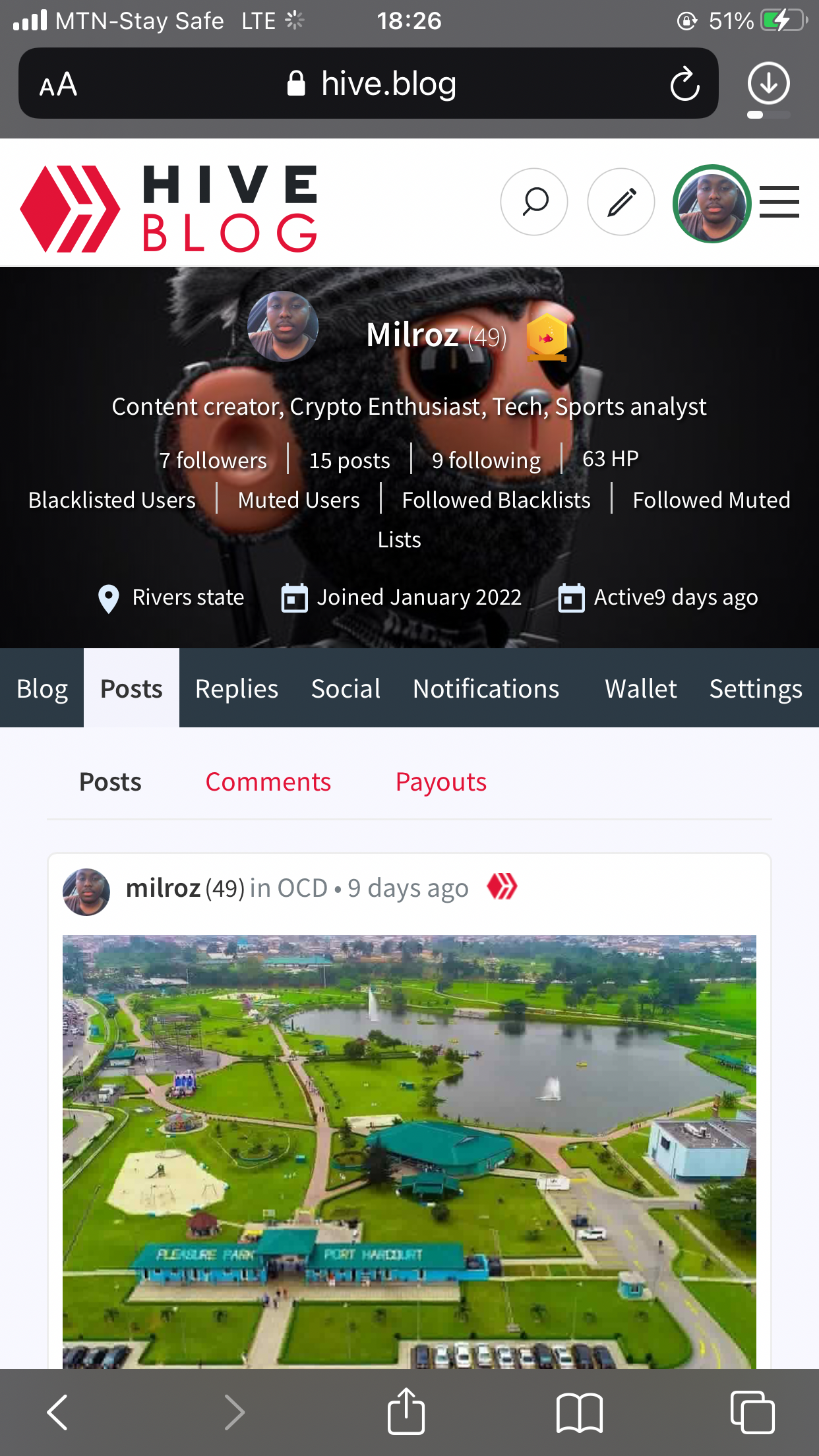Select the Comments sub-tab
The image size is (819, 1456).
pyautogui.click(x=268, y=782)
